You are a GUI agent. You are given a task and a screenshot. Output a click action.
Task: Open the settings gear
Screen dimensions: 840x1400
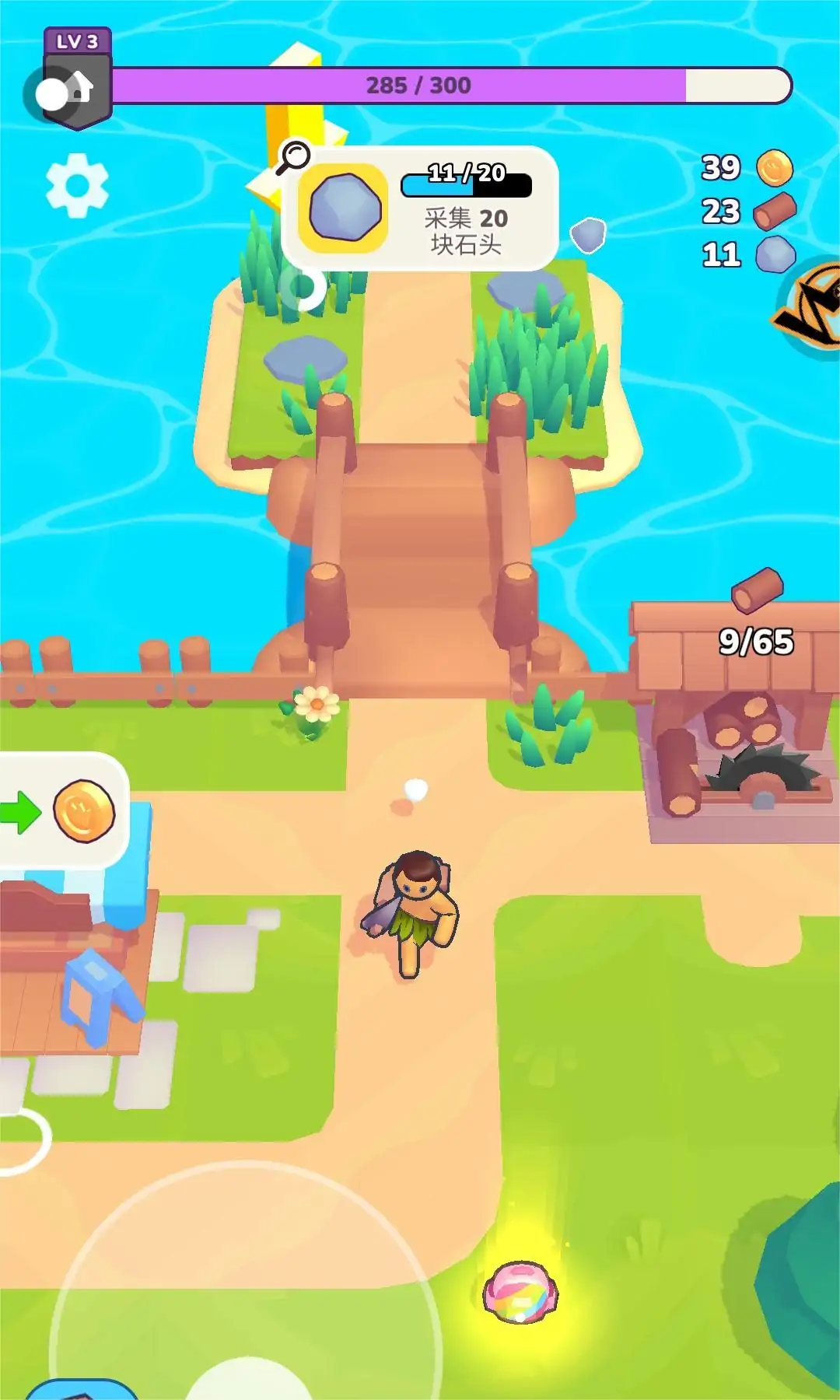tap(77, 185)
